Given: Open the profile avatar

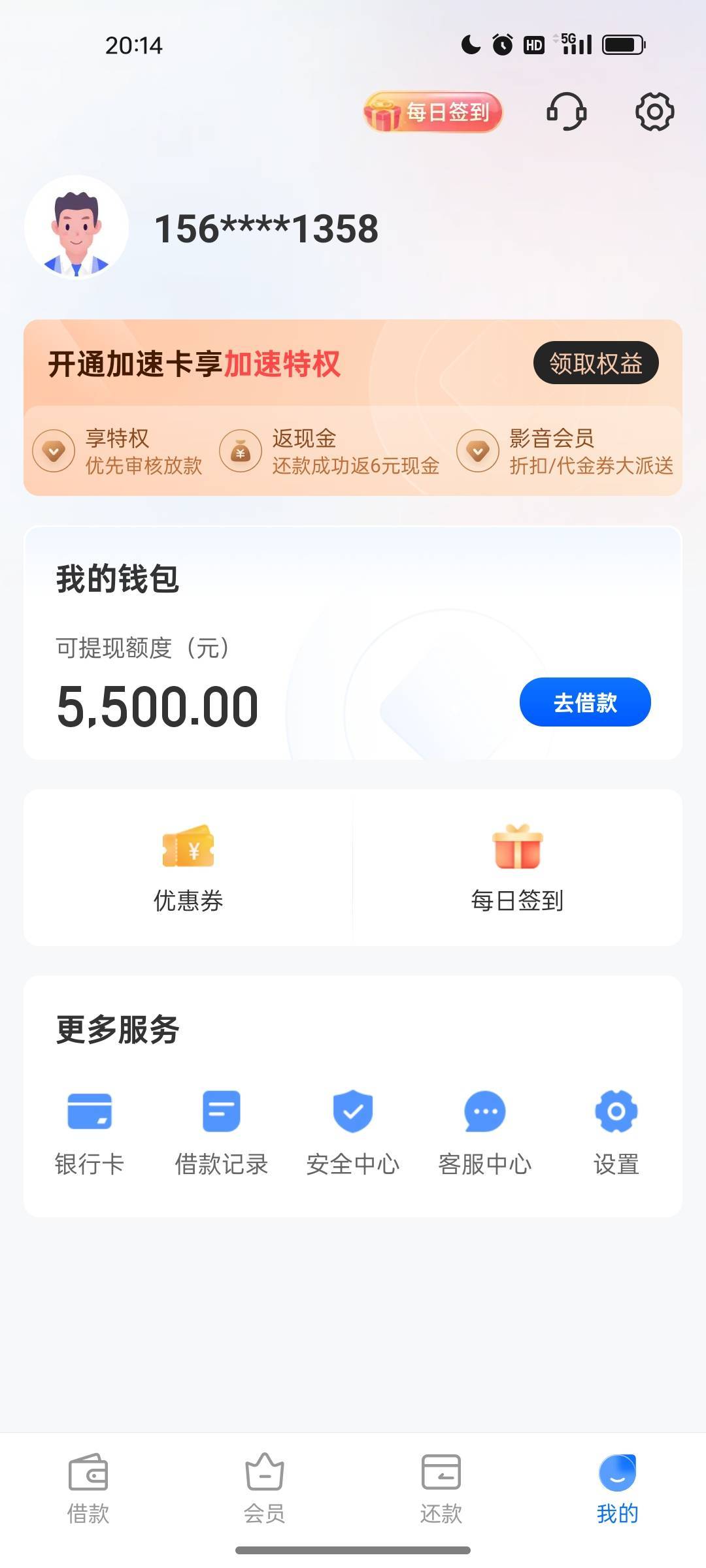Looking at the screenshot, I should [76, 227].
